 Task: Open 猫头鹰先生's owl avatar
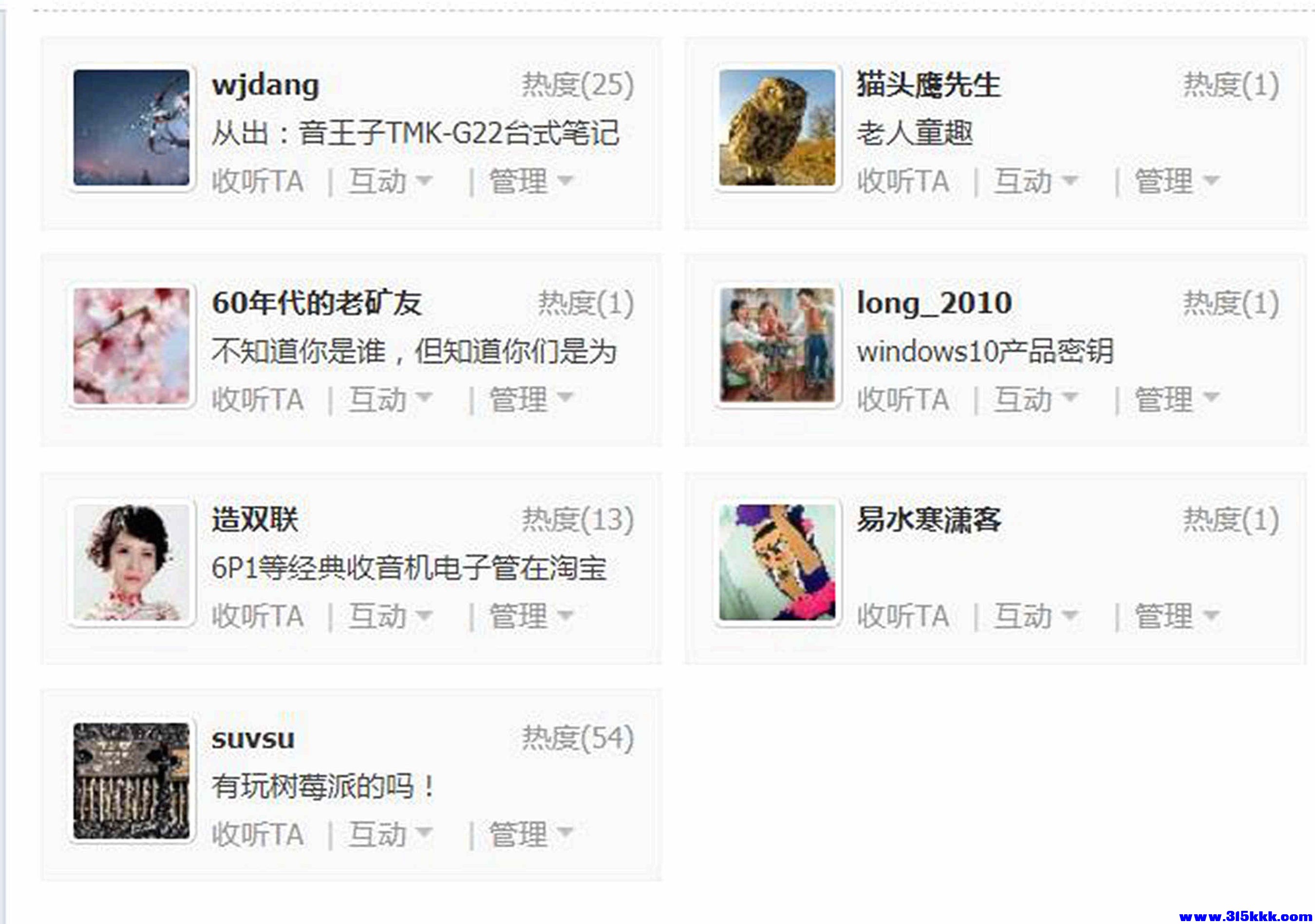pyautogui.click(x=777, y=128)
